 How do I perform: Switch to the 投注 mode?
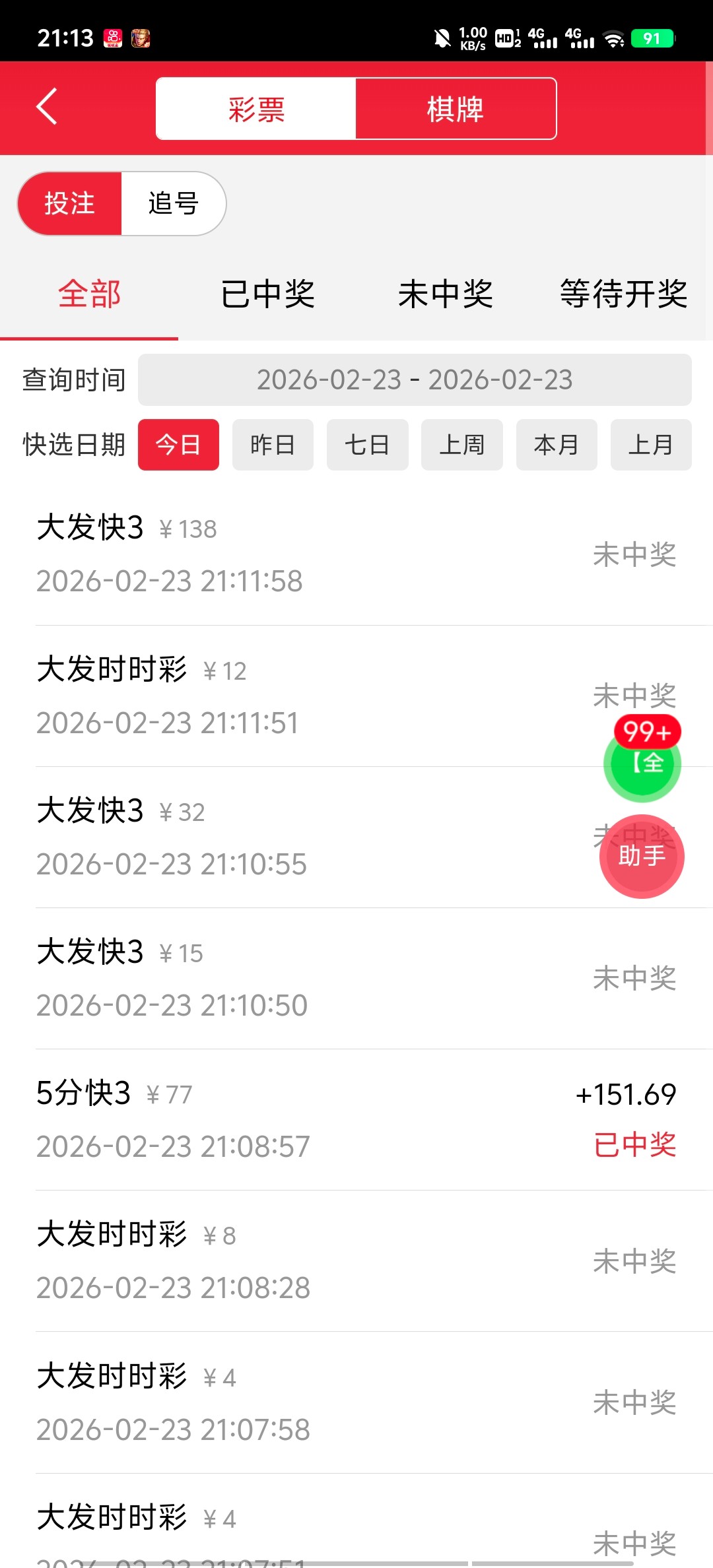(71, 203)
